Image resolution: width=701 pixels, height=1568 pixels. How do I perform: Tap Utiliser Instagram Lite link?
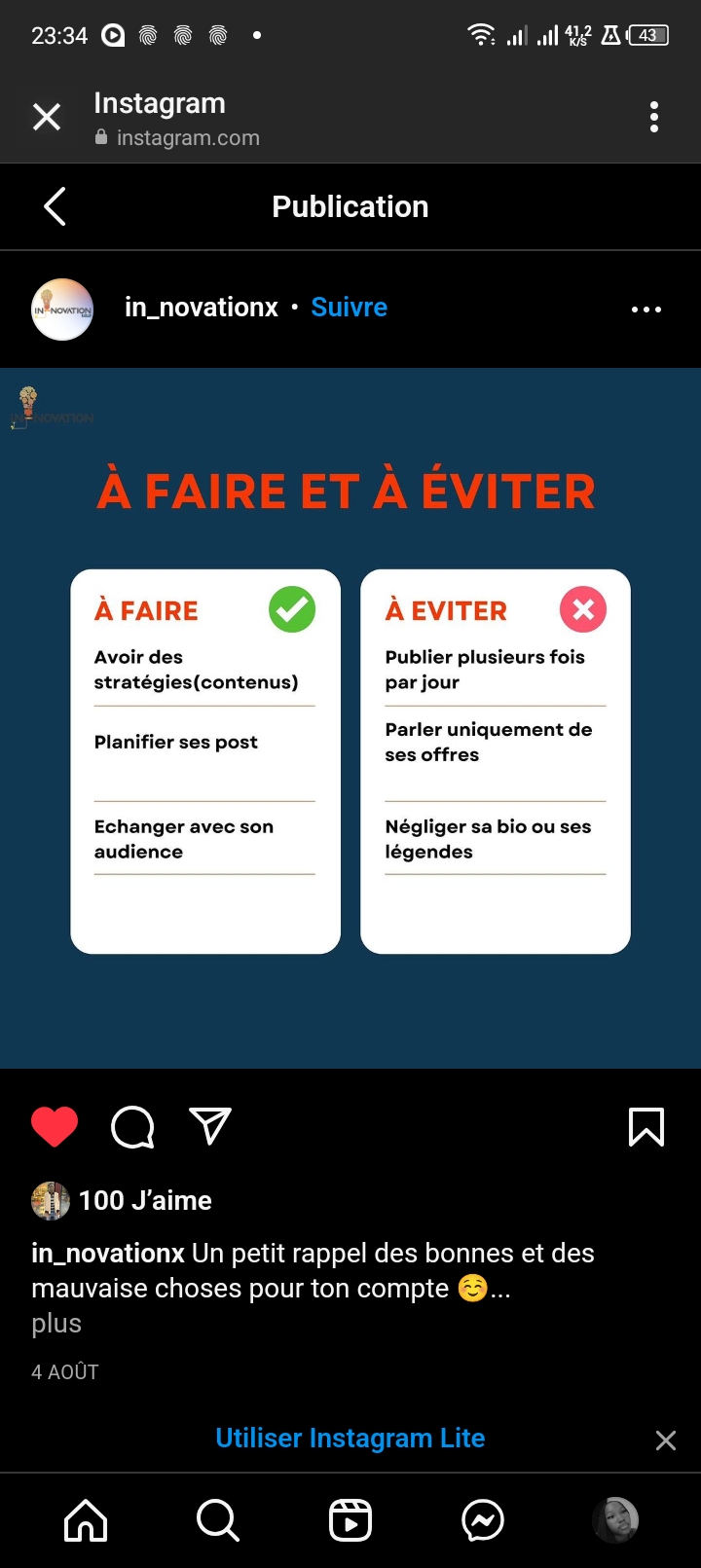point(350,1439)
